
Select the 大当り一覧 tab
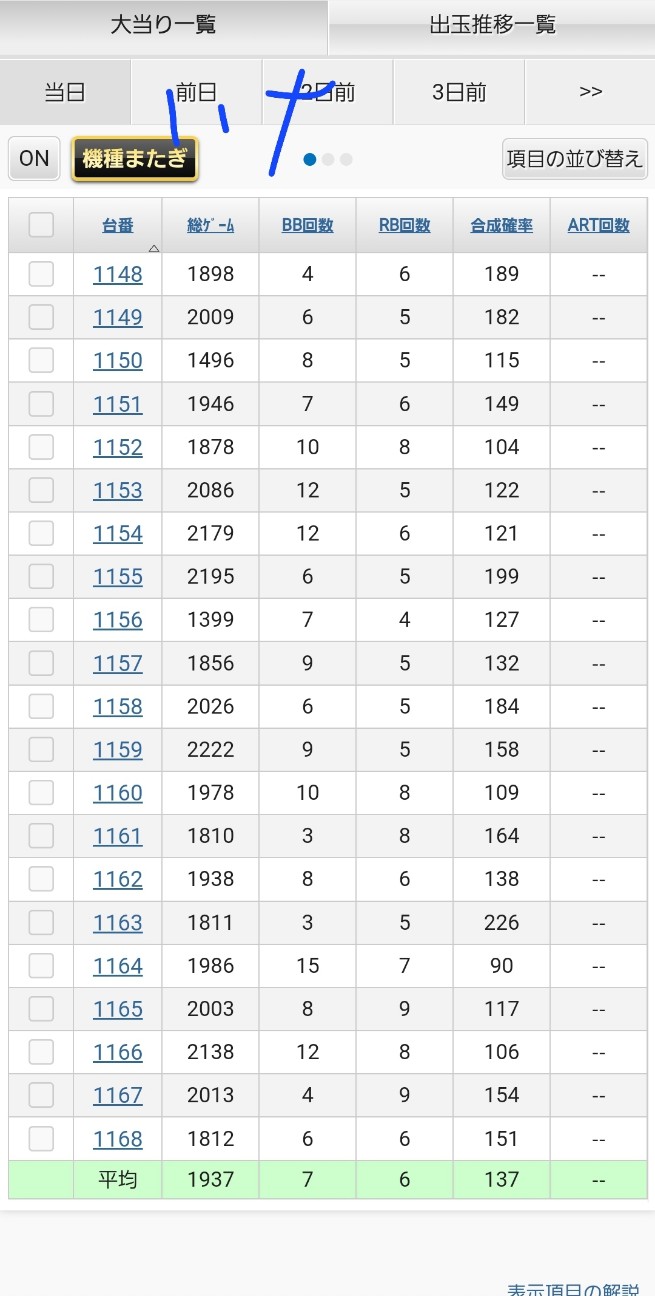pyautogui.click(x=163, y=26)
